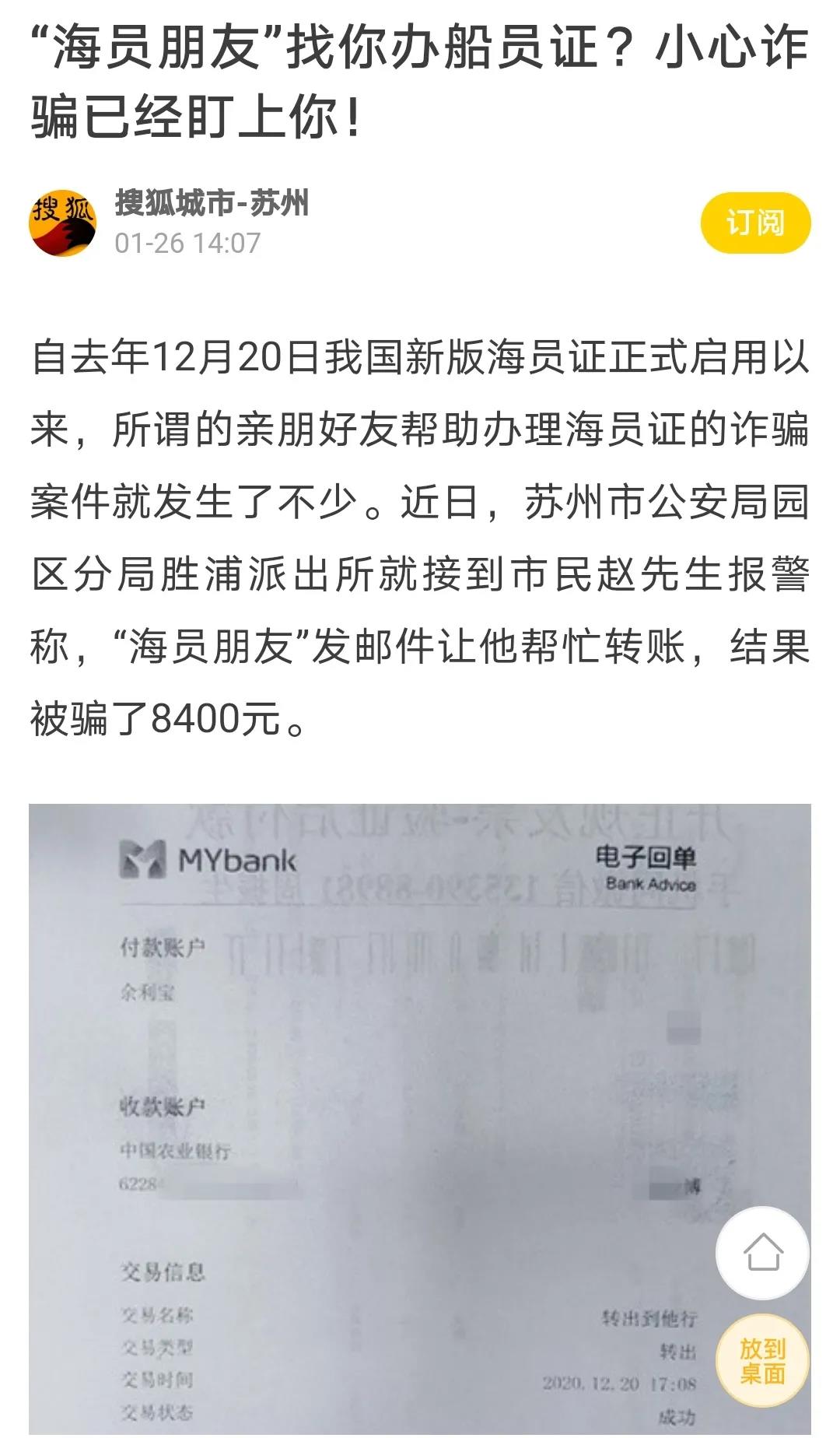
Task: Tap 放到桌面 to add to desktop
Action: click(762, 1360)
